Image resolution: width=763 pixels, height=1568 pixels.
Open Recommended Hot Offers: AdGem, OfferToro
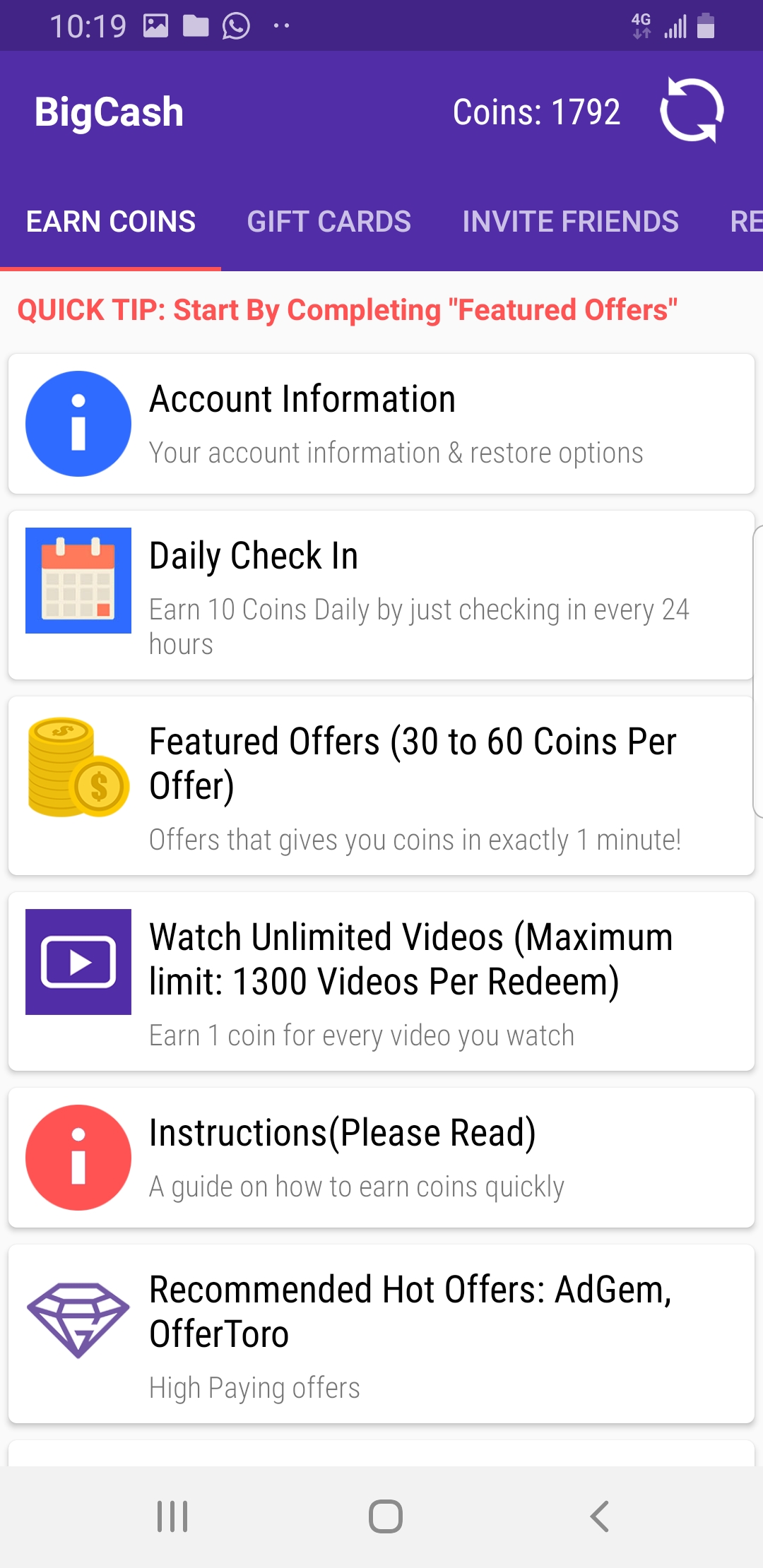(x=381, y=1334)
